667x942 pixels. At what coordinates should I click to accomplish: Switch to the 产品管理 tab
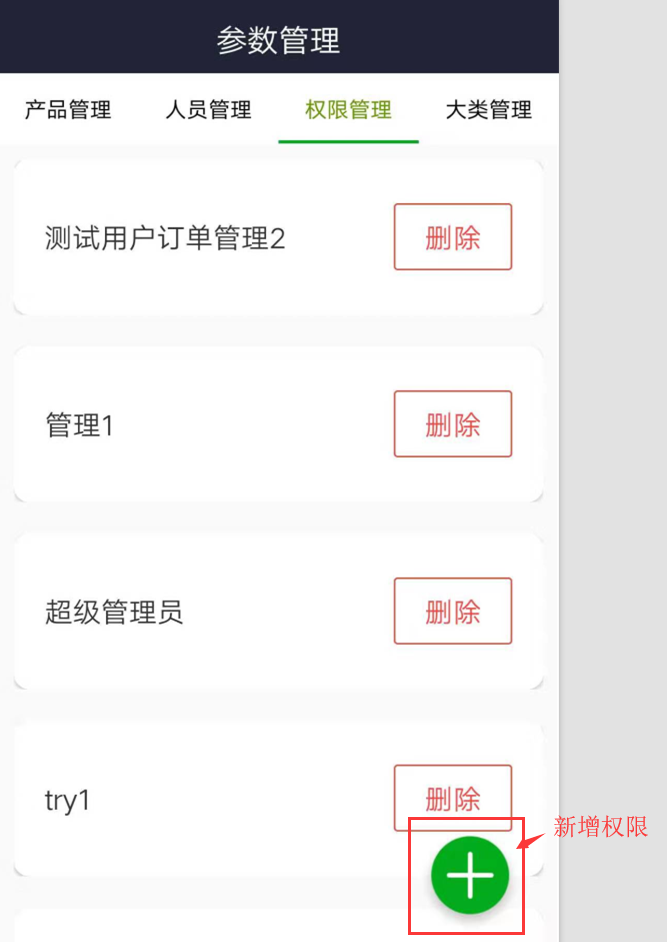[68, 110]
